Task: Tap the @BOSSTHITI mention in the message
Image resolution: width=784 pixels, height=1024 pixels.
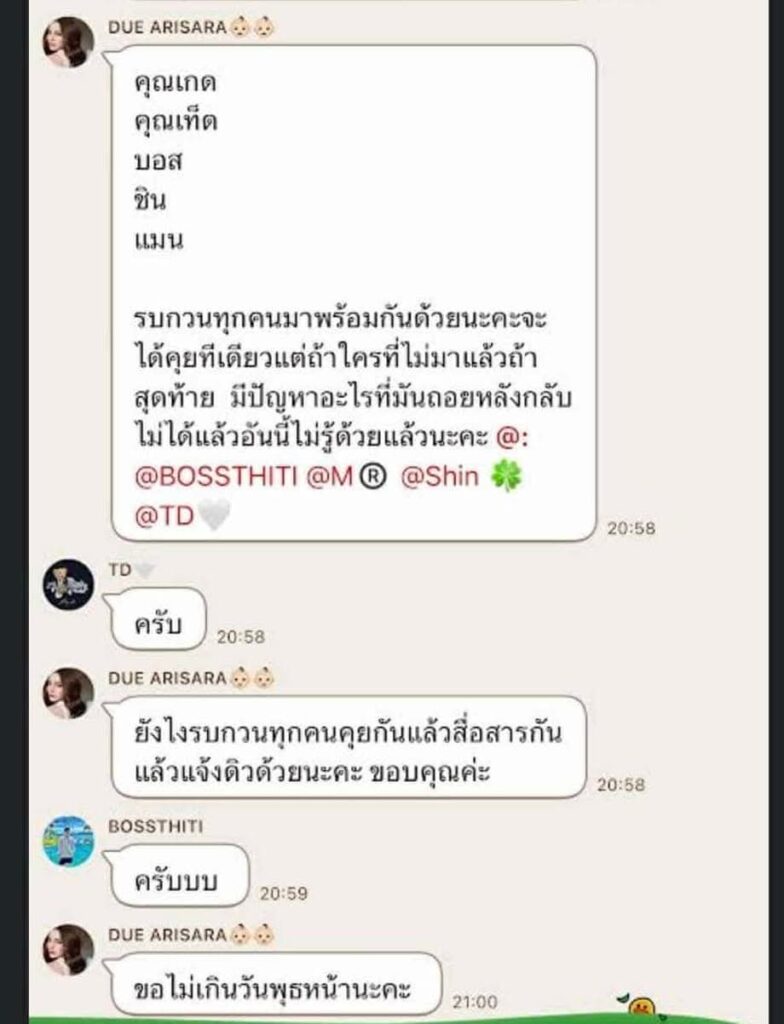Action: click(213, 479)
